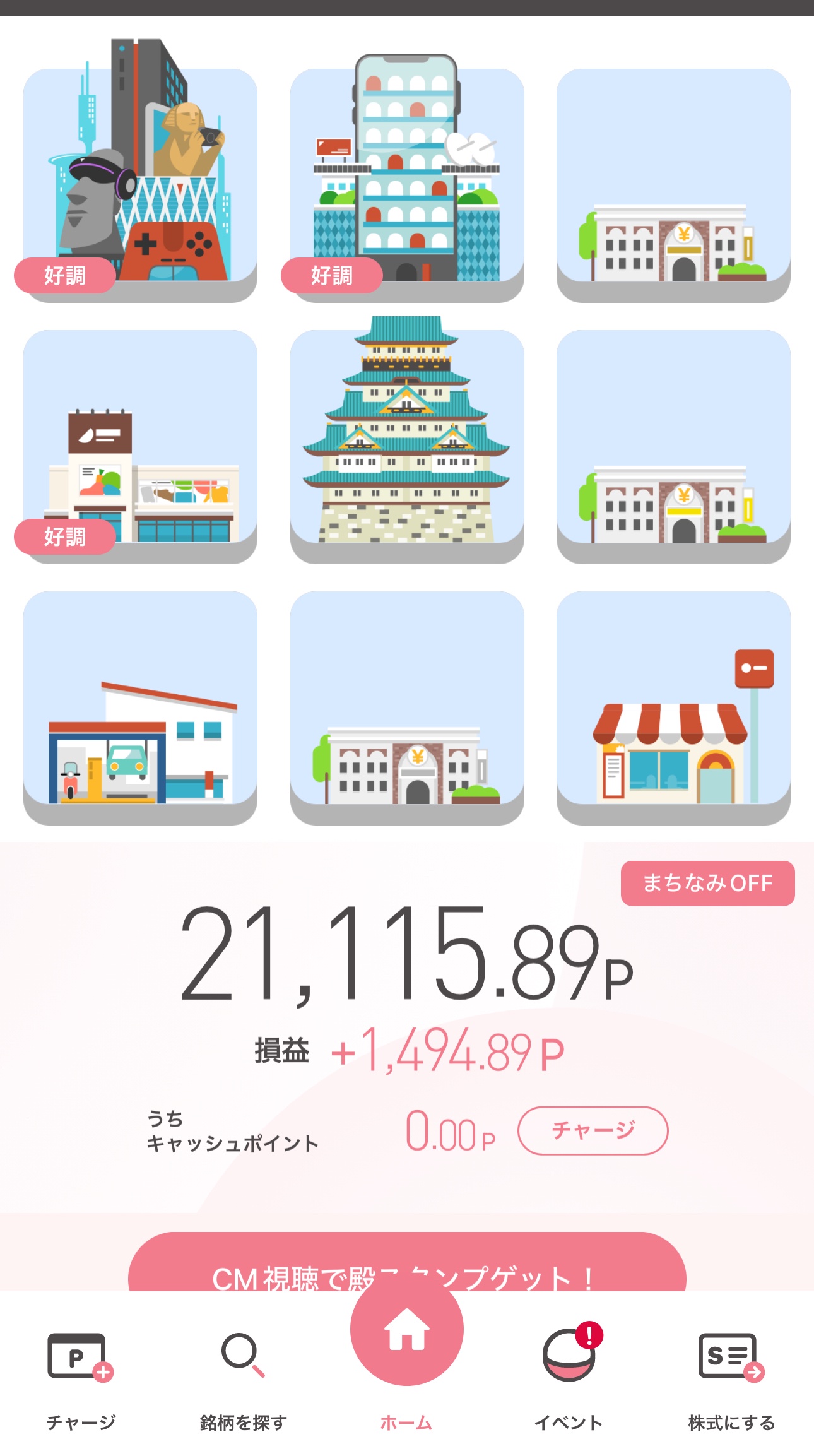Switch to the 株式にする tab

click(x=731, y=1379)
